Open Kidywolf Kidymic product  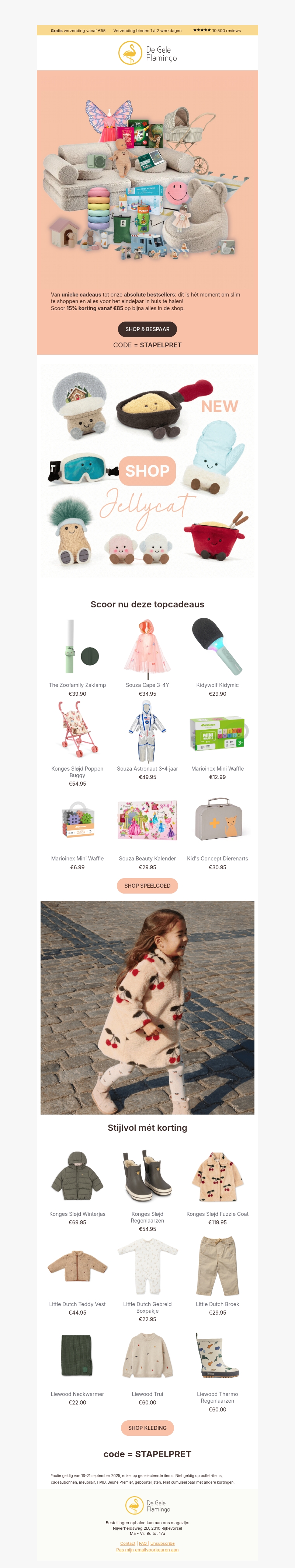pyautogui.click(x=217, y=648)
